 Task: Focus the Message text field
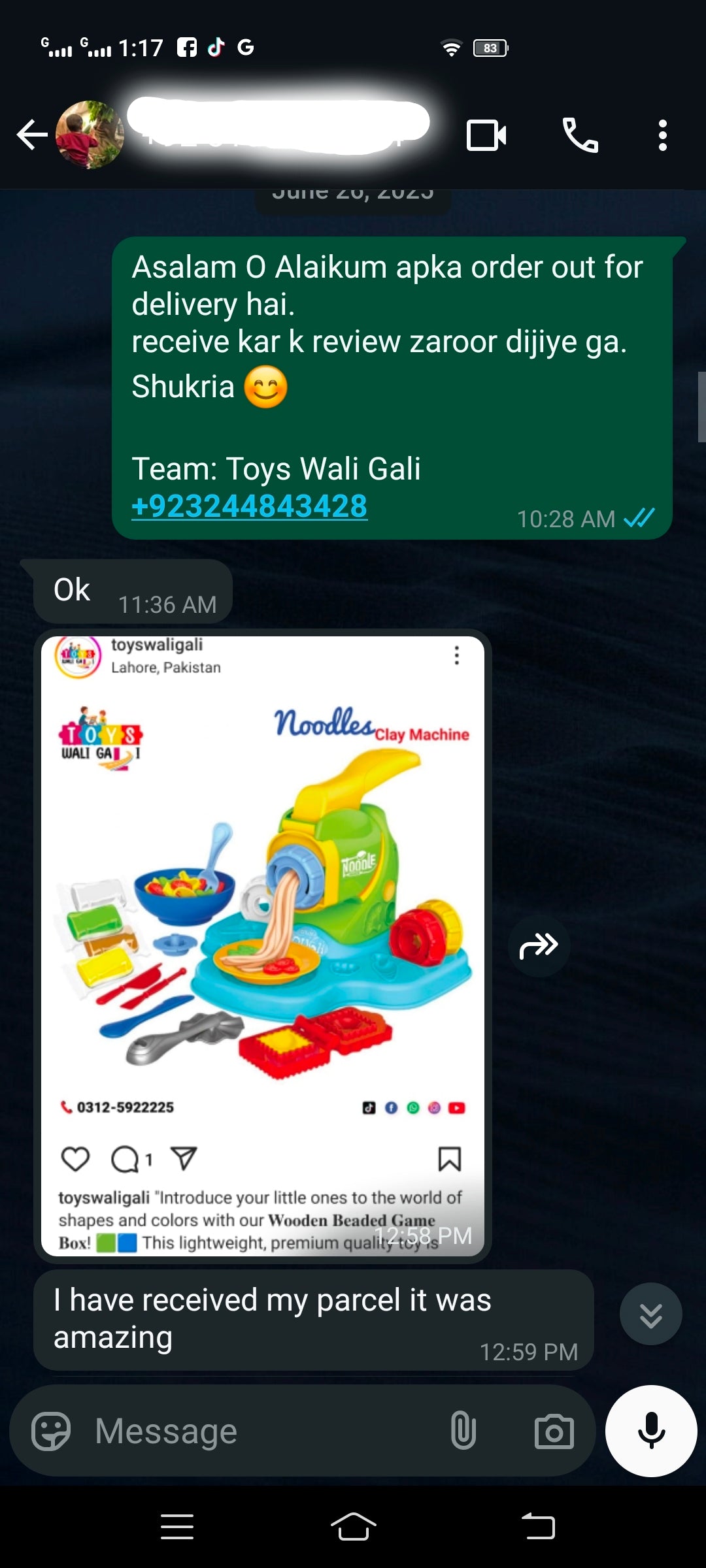pos(261,1431)
